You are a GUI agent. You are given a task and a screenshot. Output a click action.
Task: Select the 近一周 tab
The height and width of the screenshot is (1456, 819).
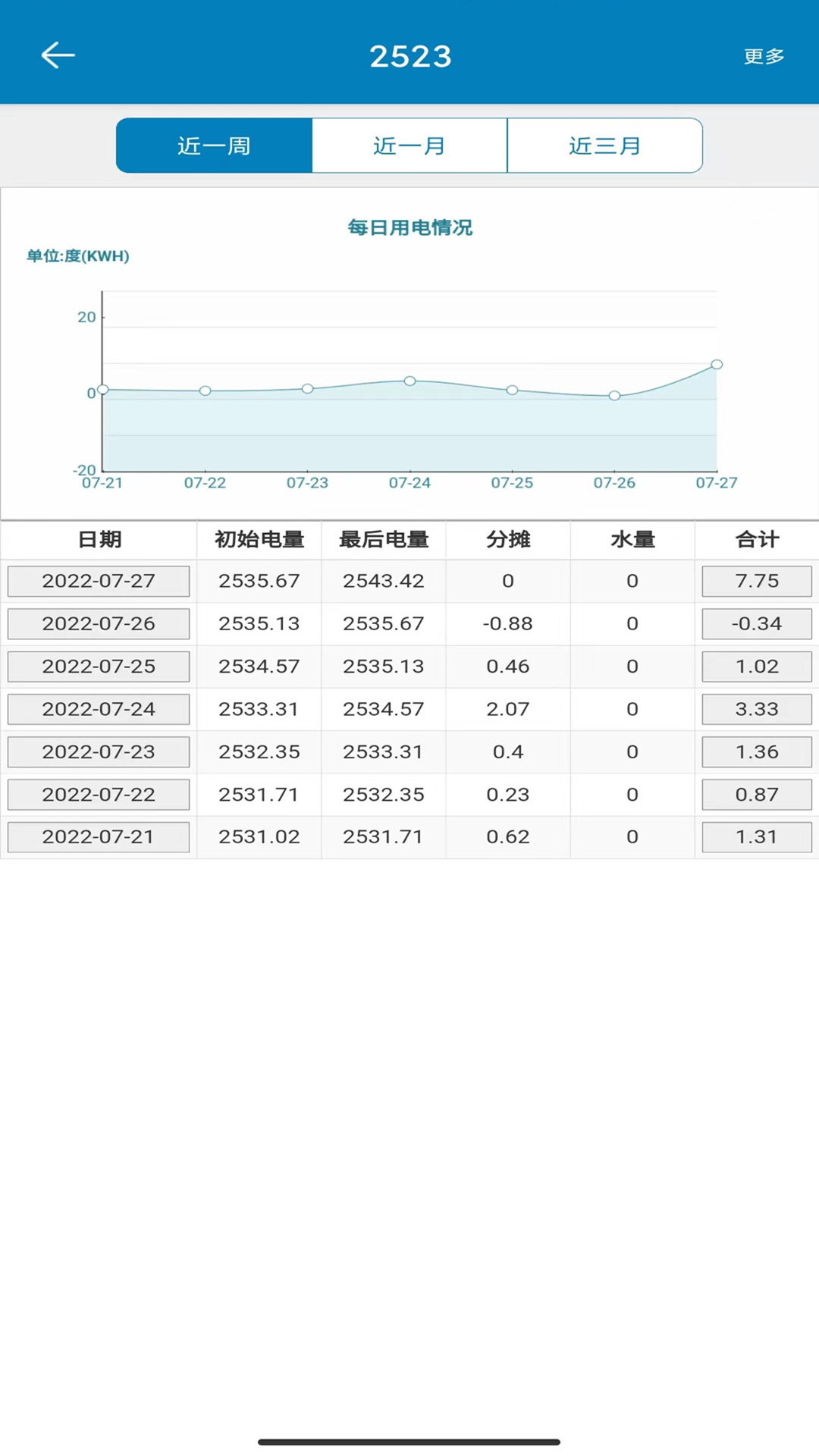[x=213, y=146]
